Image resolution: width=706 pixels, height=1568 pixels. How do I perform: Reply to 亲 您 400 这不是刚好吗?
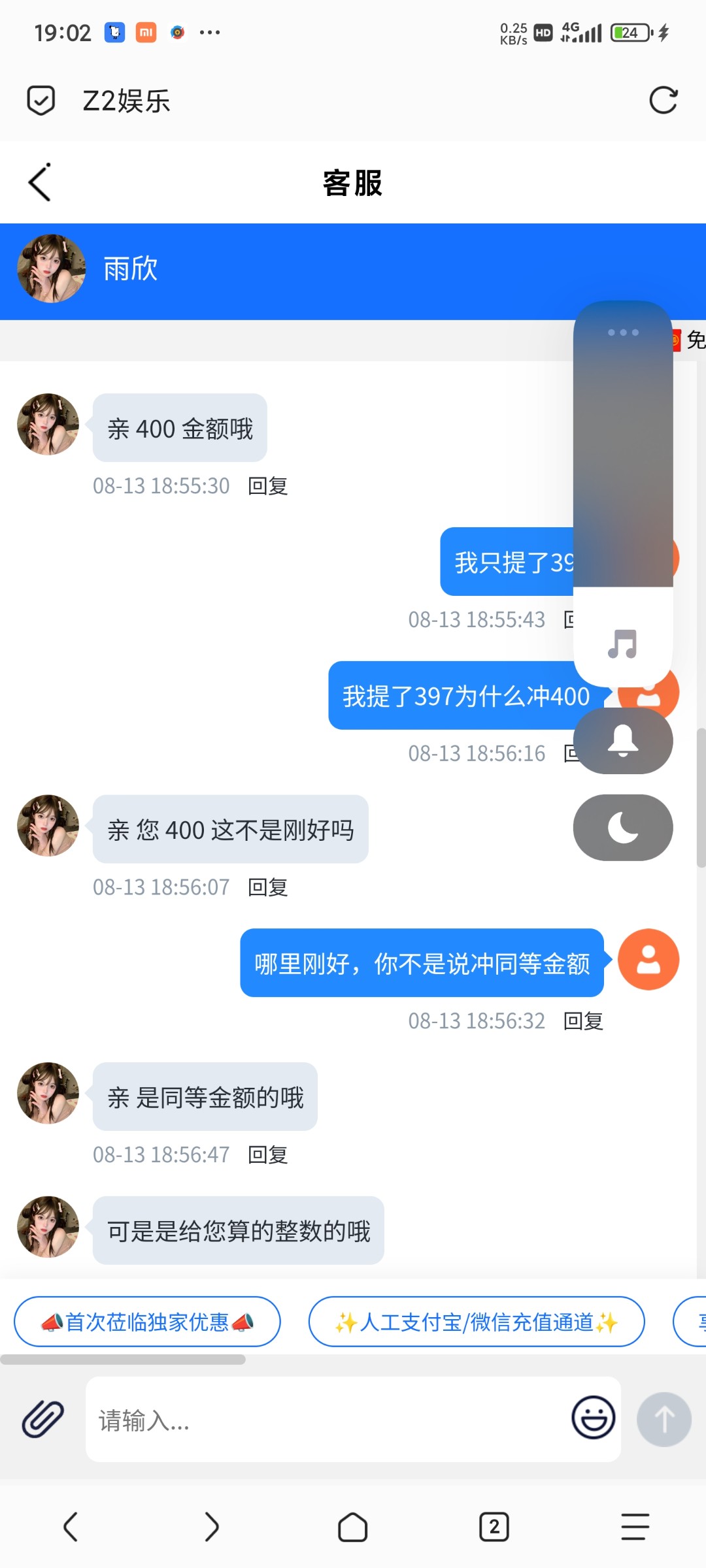(x=267, y=887)
